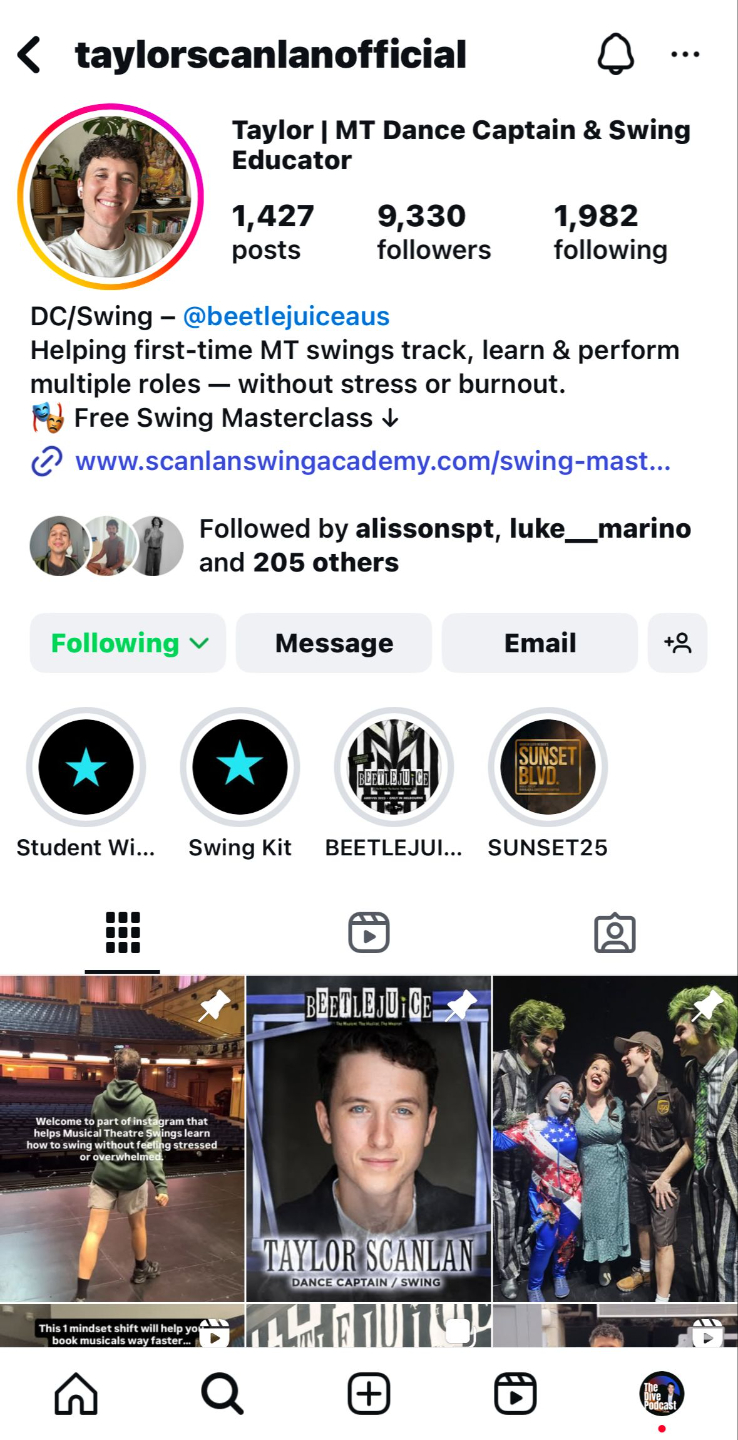Viewport: 738px width, 1440px height.
Task: Open the @beetlejuiceaus mention link
Action: [286, 317]
